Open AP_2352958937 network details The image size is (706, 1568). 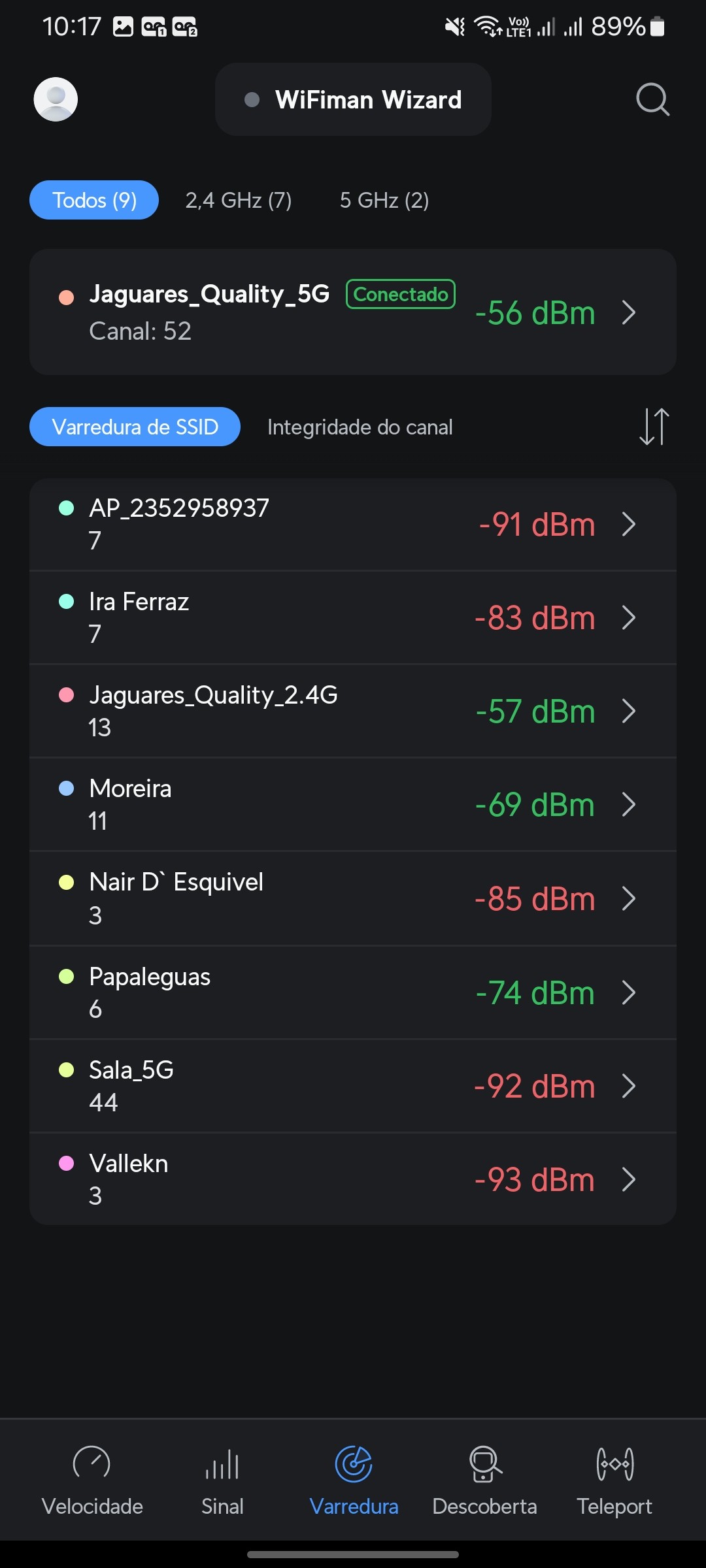pyautogui.click(x=353, y=524)
